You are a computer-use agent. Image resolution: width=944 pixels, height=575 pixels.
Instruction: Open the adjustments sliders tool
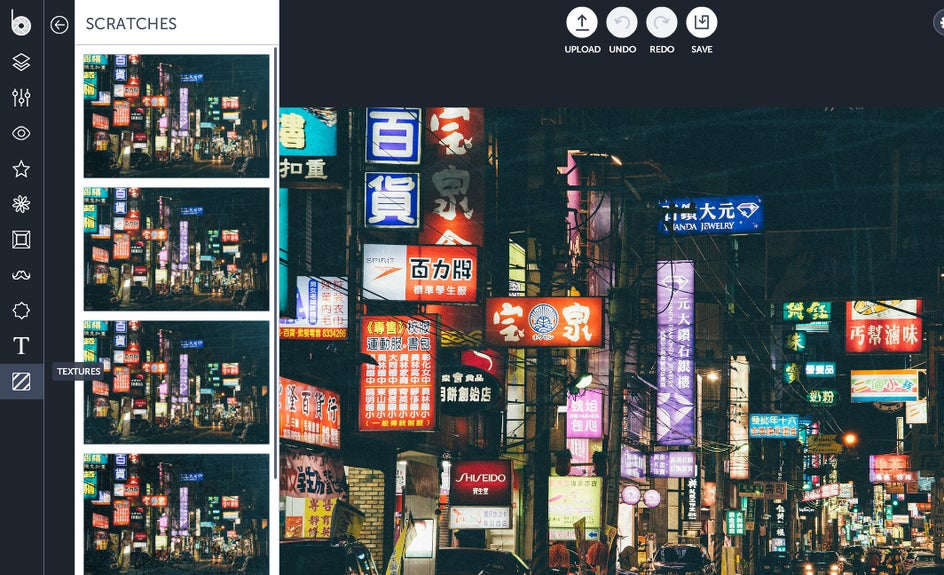[21, 97]
